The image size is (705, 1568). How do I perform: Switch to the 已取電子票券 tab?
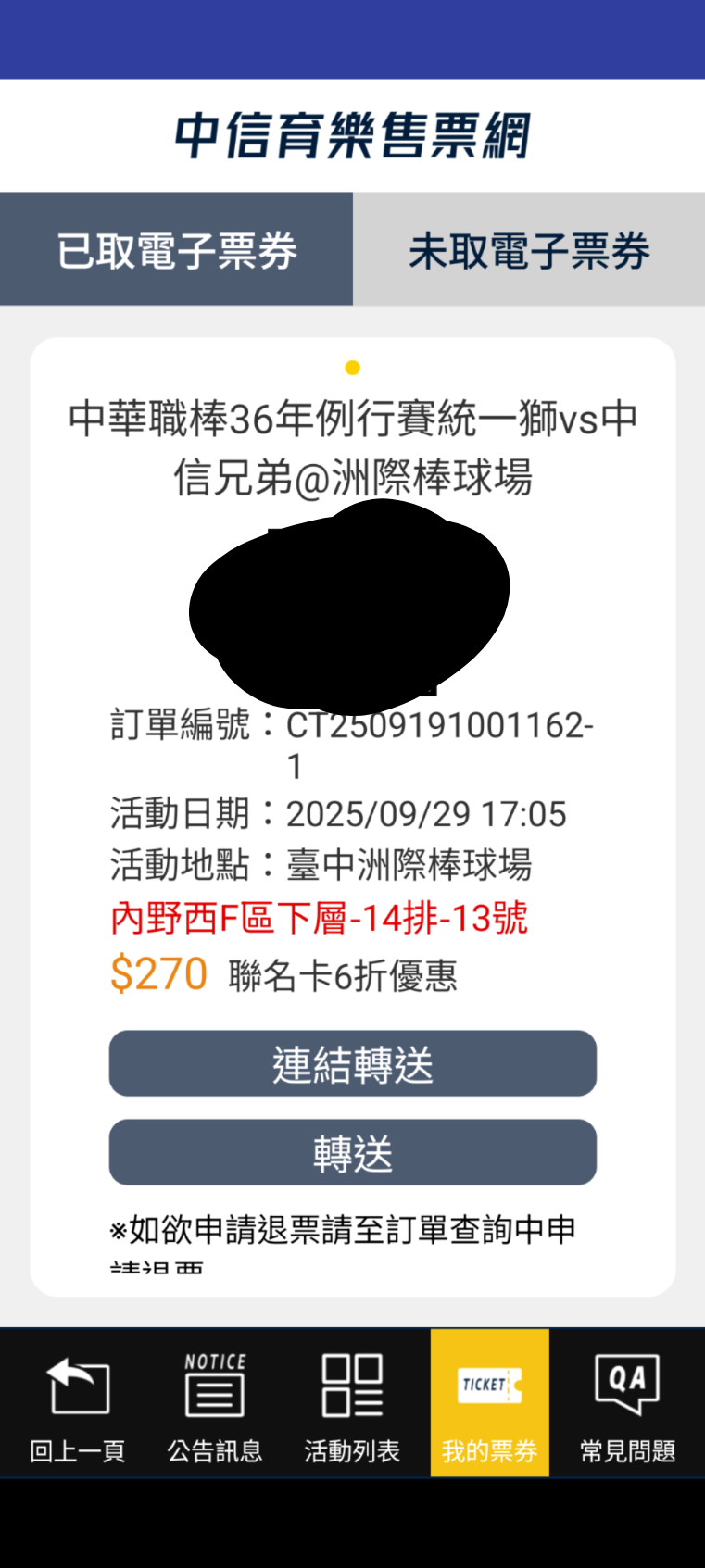(176, 250)
